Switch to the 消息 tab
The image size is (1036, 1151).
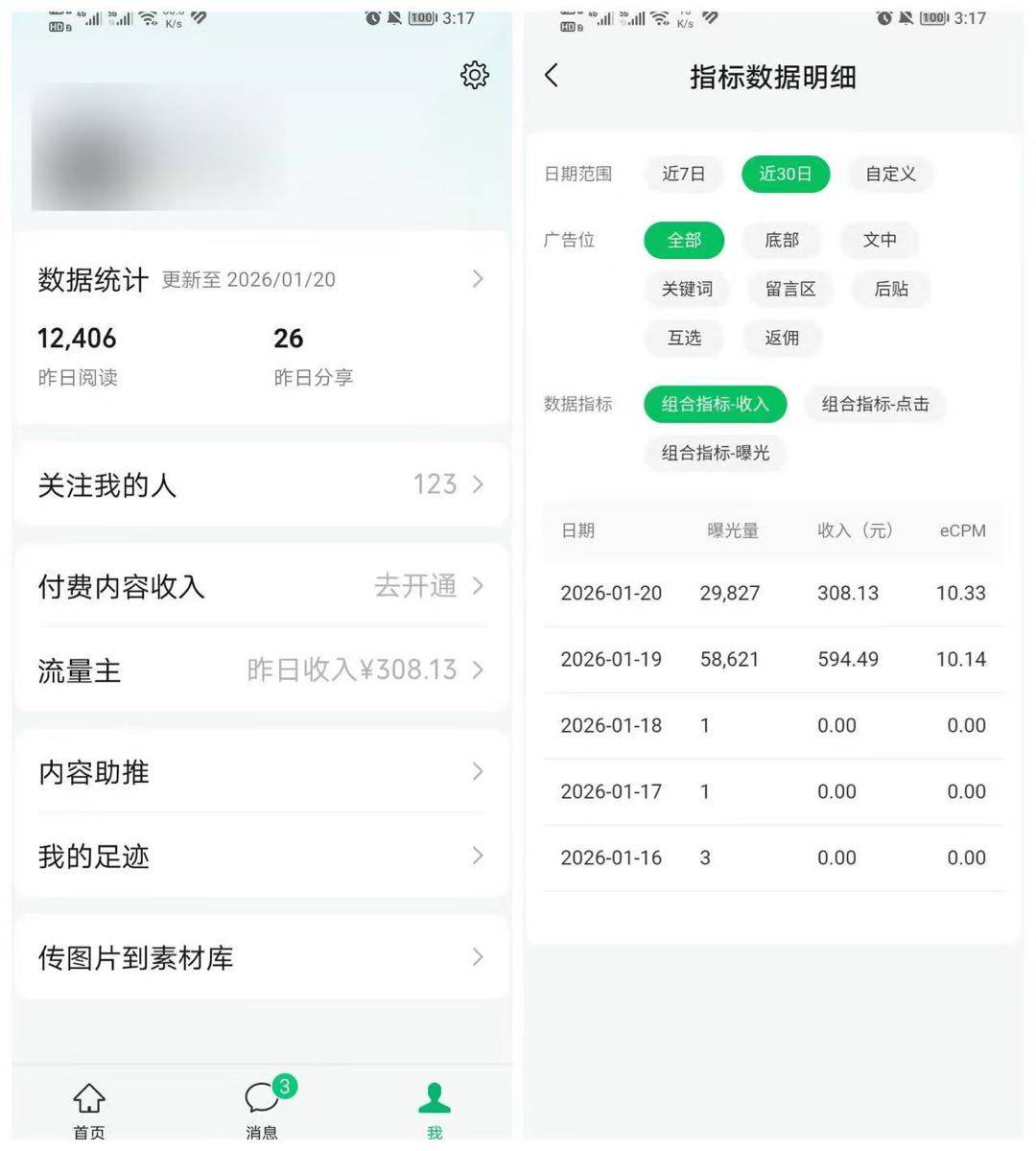coord(262,1109)
